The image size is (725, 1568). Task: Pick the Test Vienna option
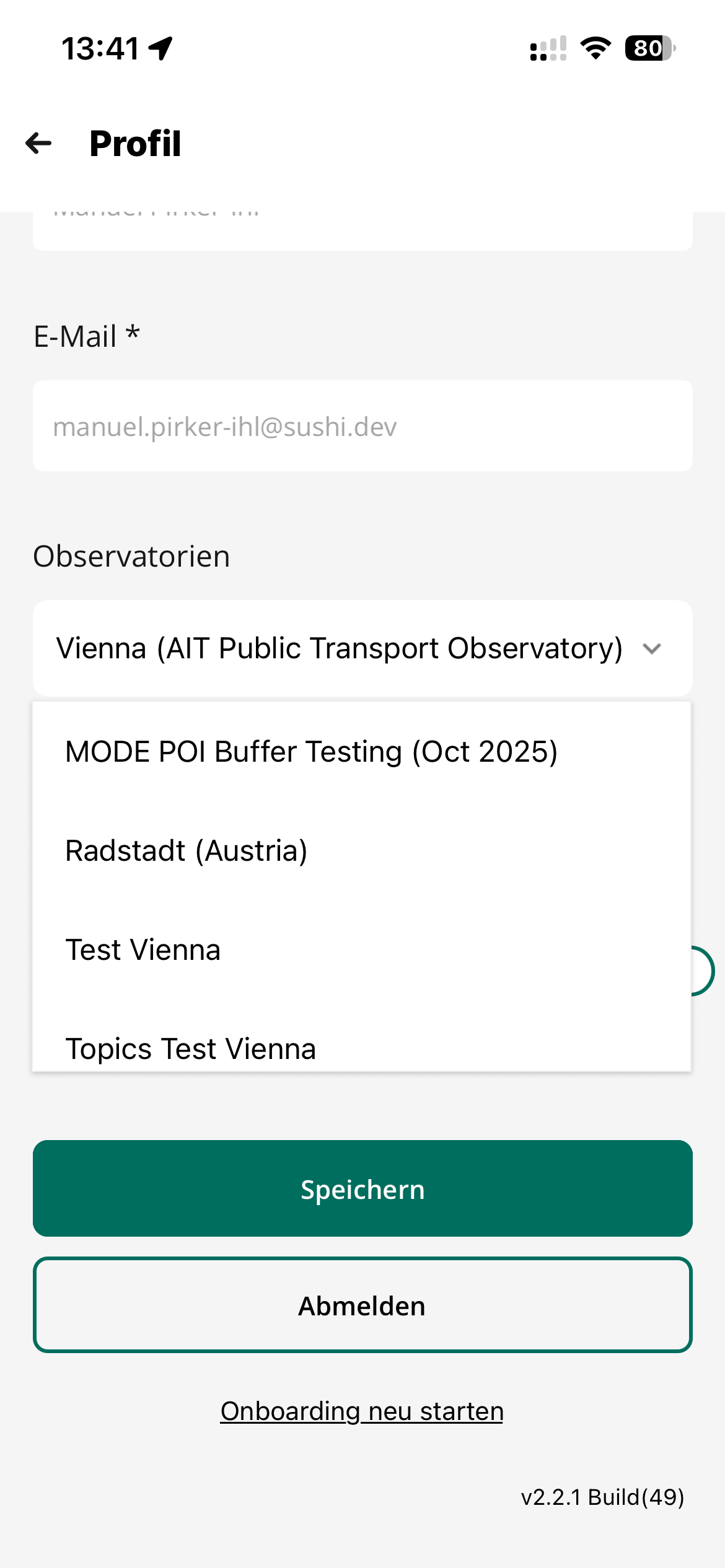[143, 950]
